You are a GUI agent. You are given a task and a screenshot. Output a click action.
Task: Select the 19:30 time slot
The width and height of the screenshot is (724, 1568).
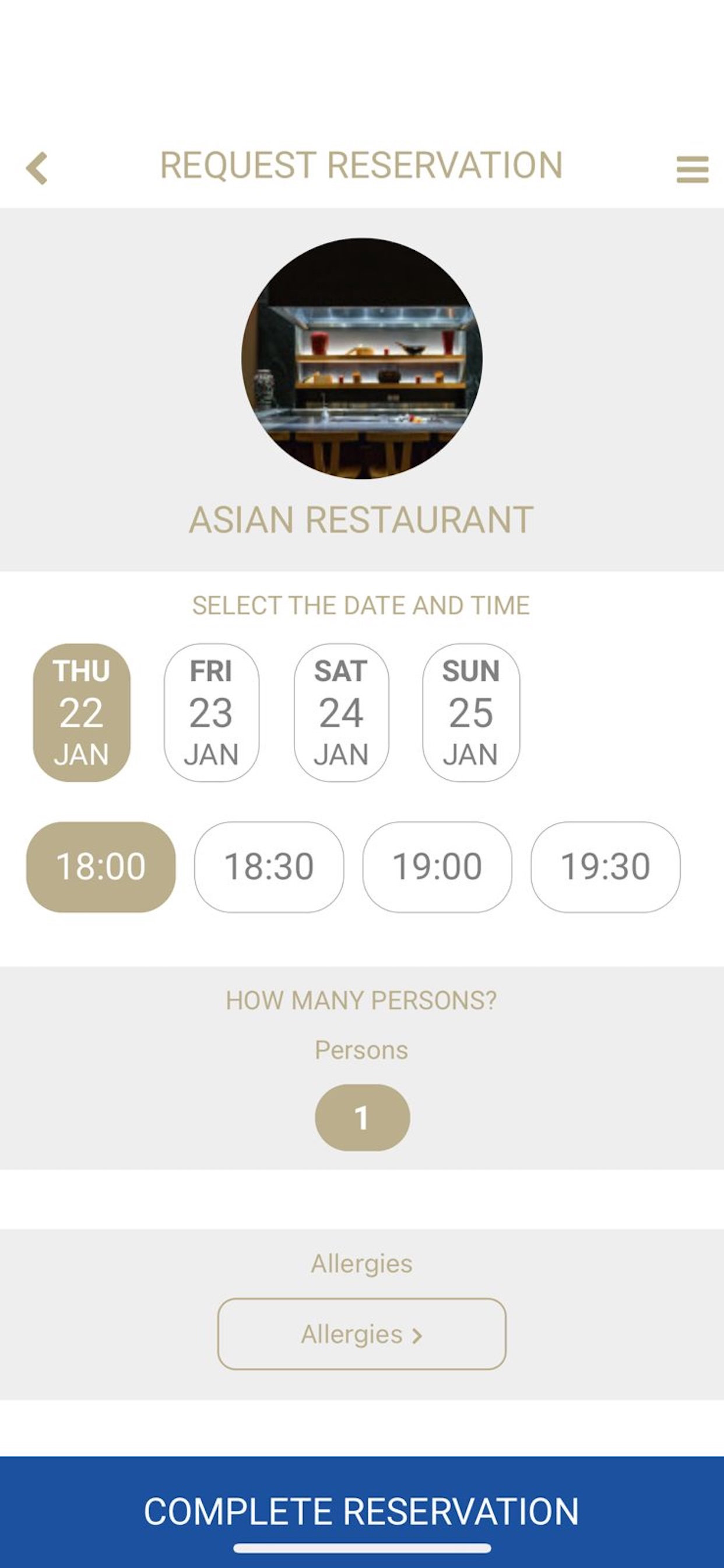[x=605, y=867]
